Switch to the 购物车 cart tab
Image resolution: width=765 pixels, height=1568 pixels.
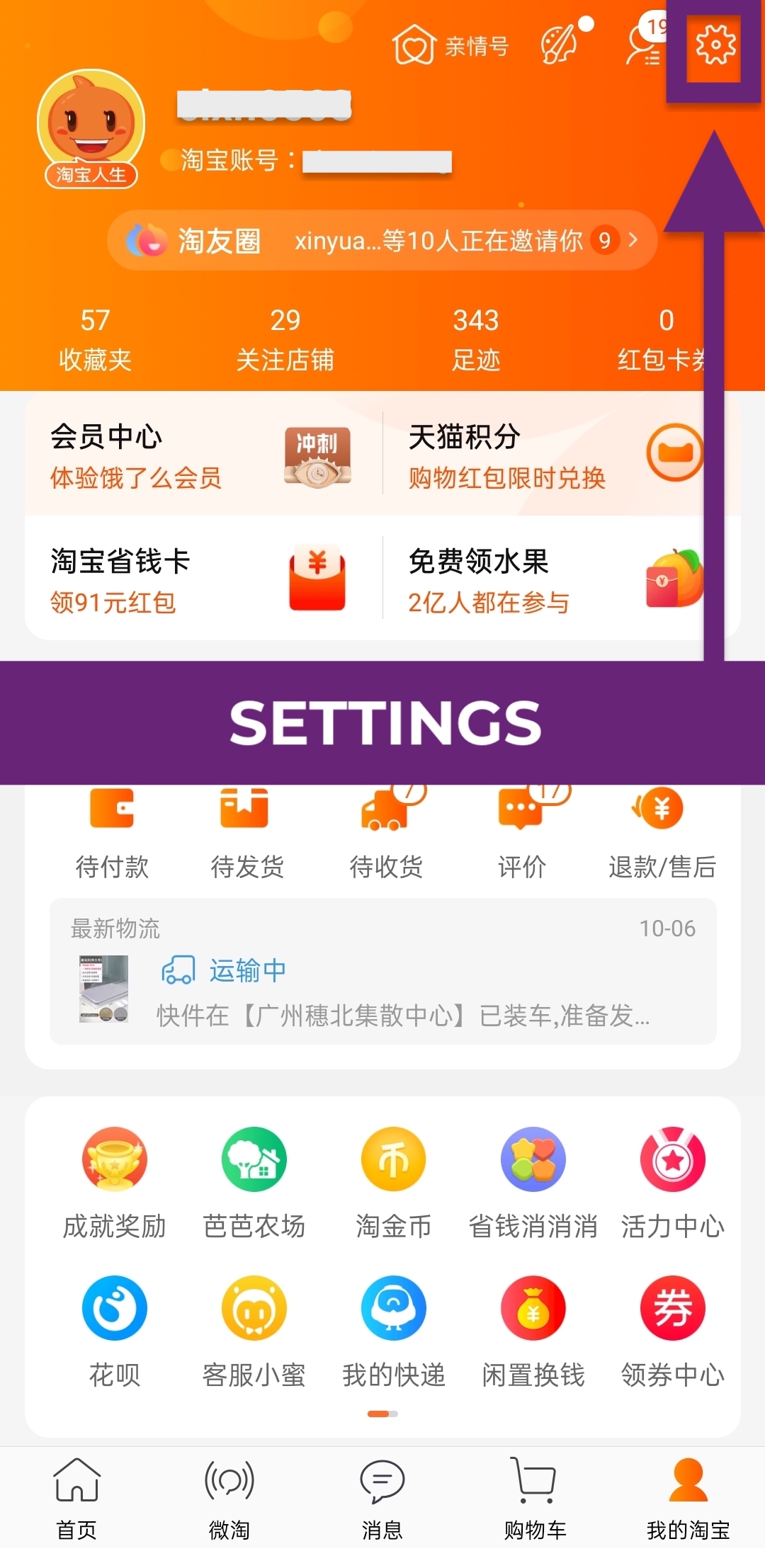533,1494
